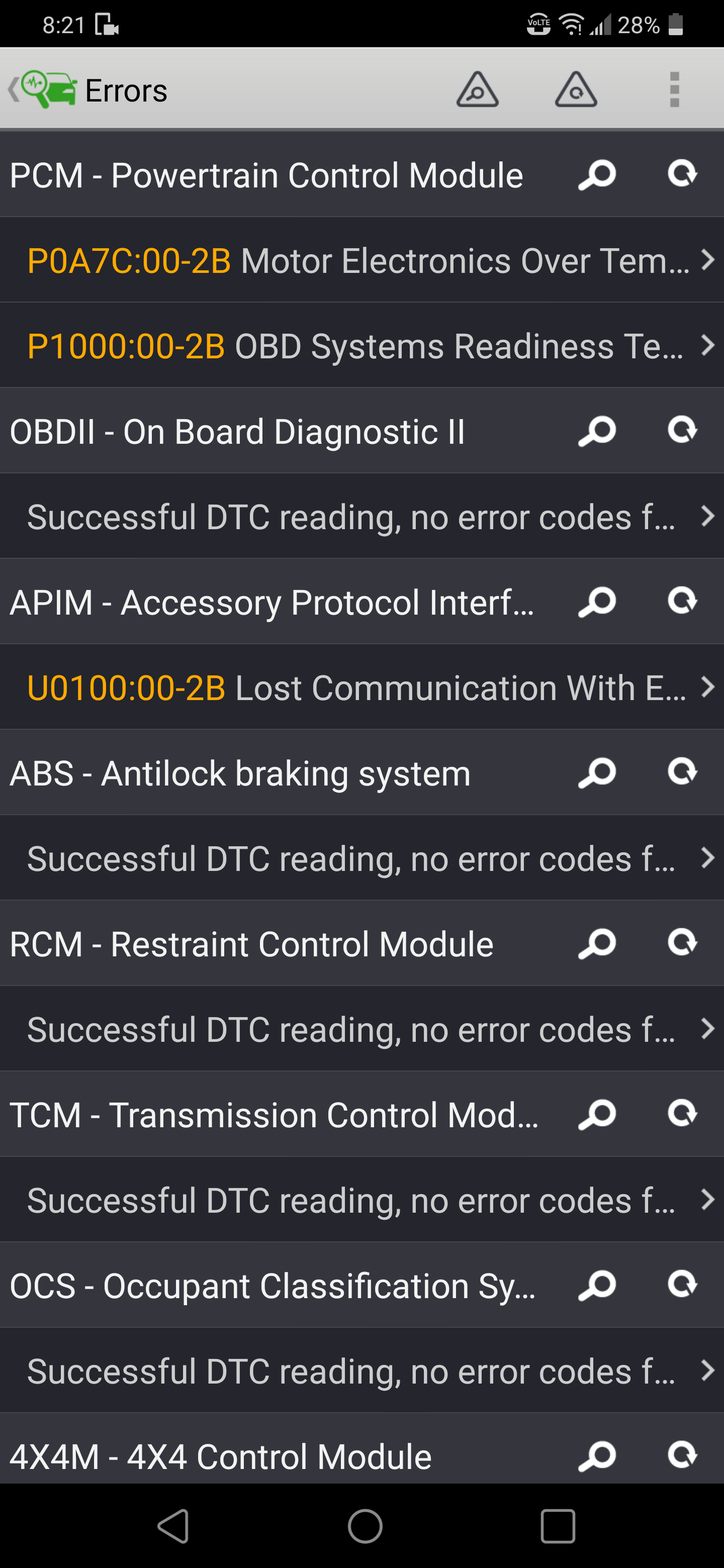Screen dimensions: 724x1568
Task: Expand the U0100 Lost Communication fault details
Action: [361, 687]
